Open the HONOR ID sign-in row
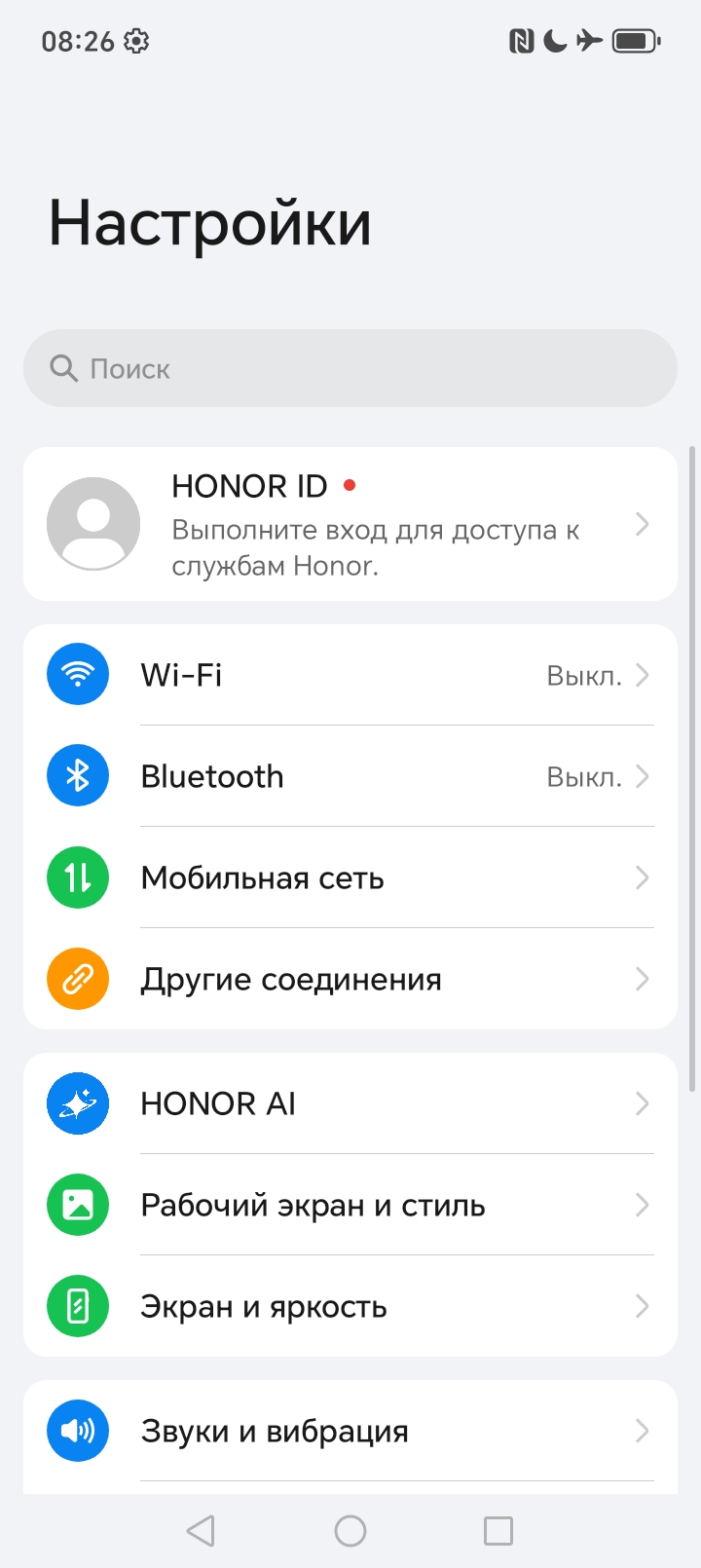This screenshot has width=701, height=1568. (x=350, y=524)
